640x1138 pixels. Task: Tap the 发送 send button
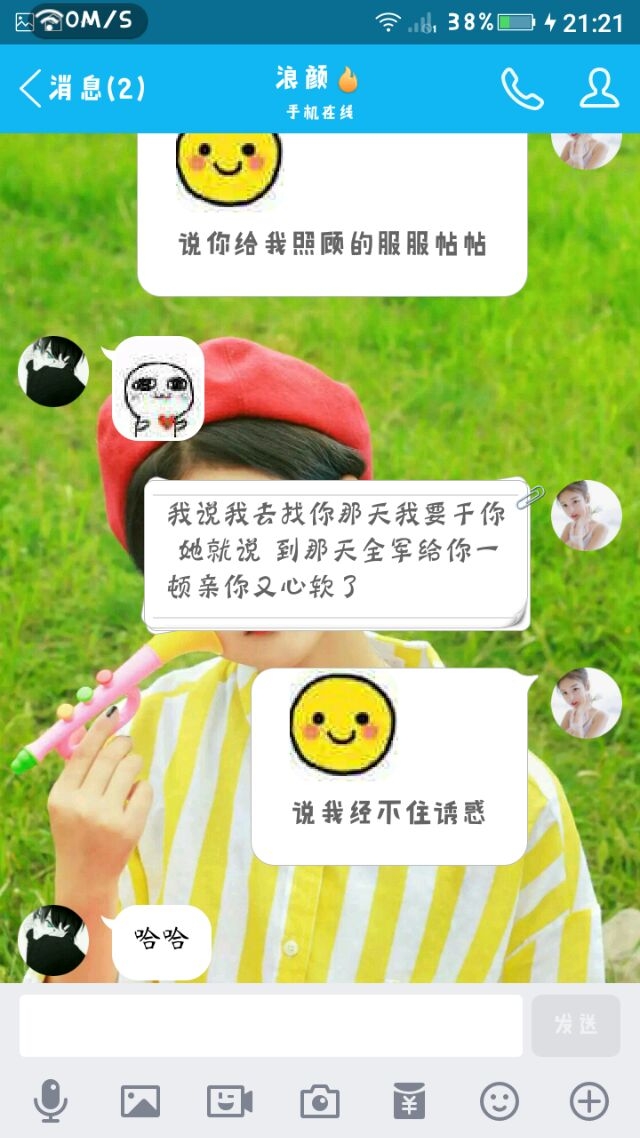tap(576, 1026)
